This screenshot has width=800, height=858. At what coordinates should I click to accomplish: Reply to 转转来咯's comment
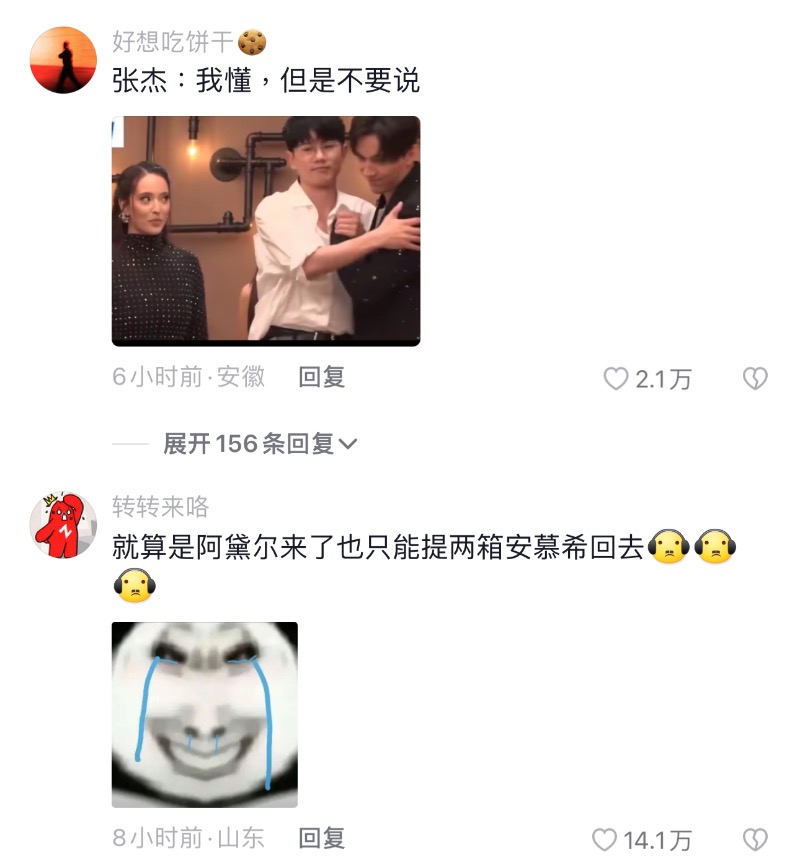point(321,837)
